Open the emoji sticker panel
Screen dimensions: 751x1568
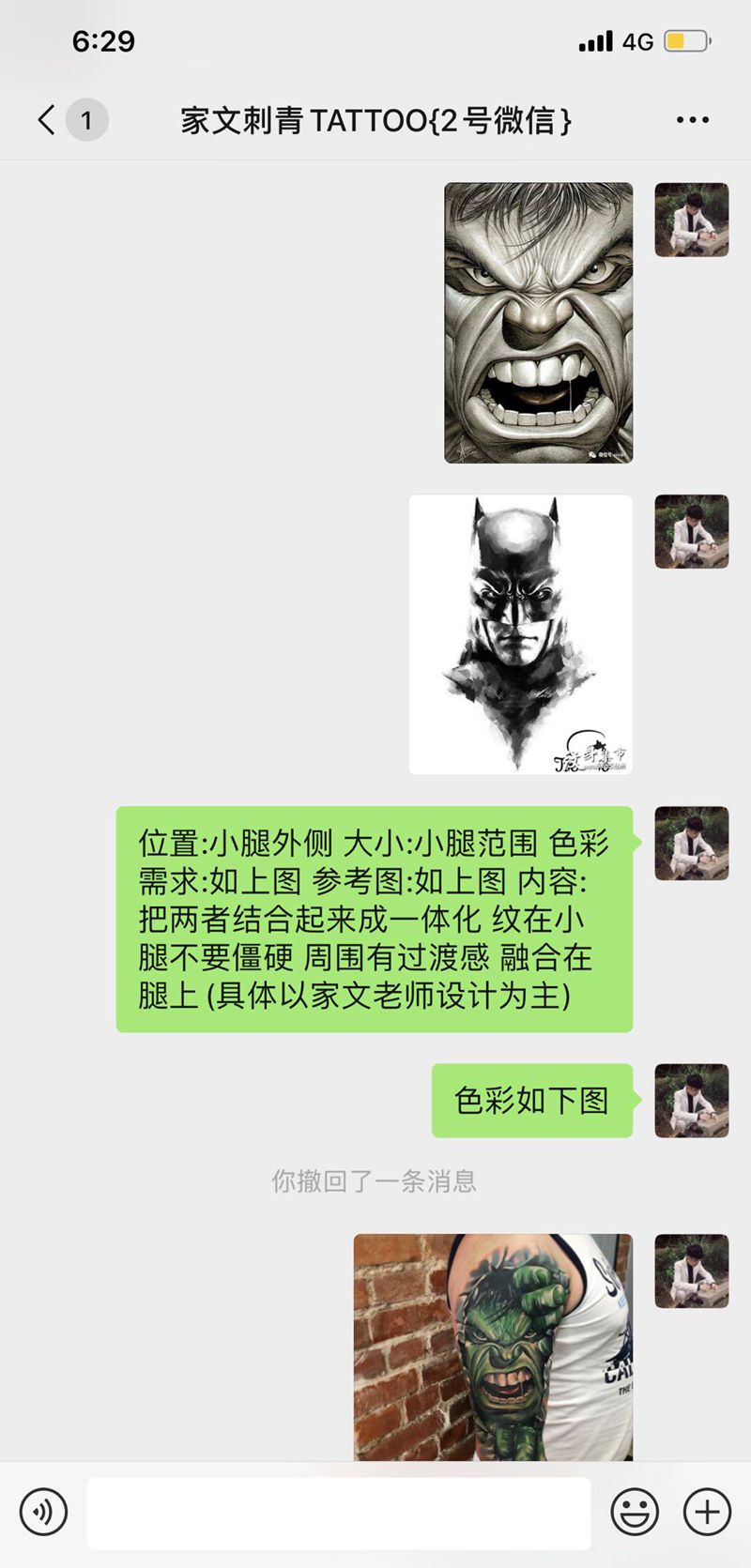pyautogui.click(x=635, y=1512)
